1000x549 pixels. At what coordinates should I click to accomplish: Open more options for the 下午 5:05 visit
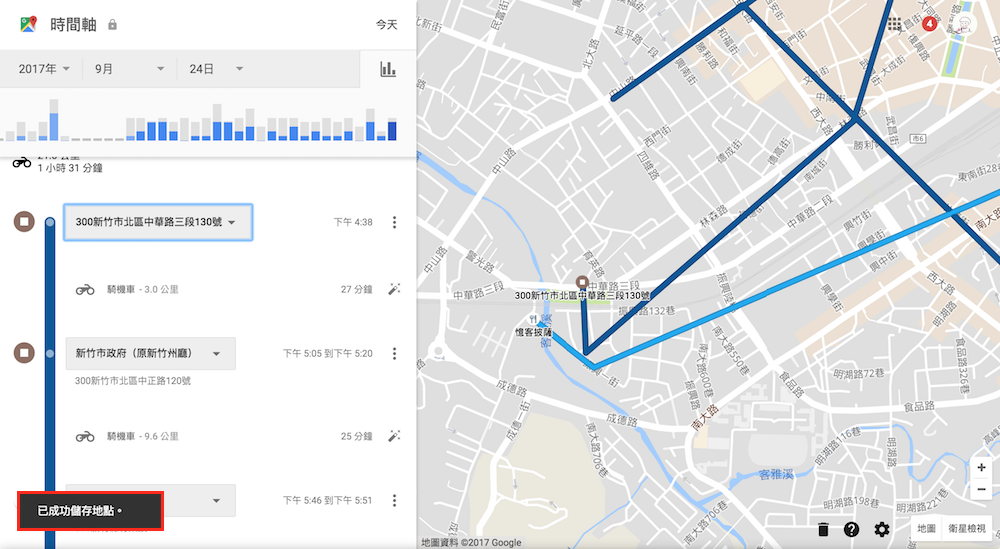394,353
